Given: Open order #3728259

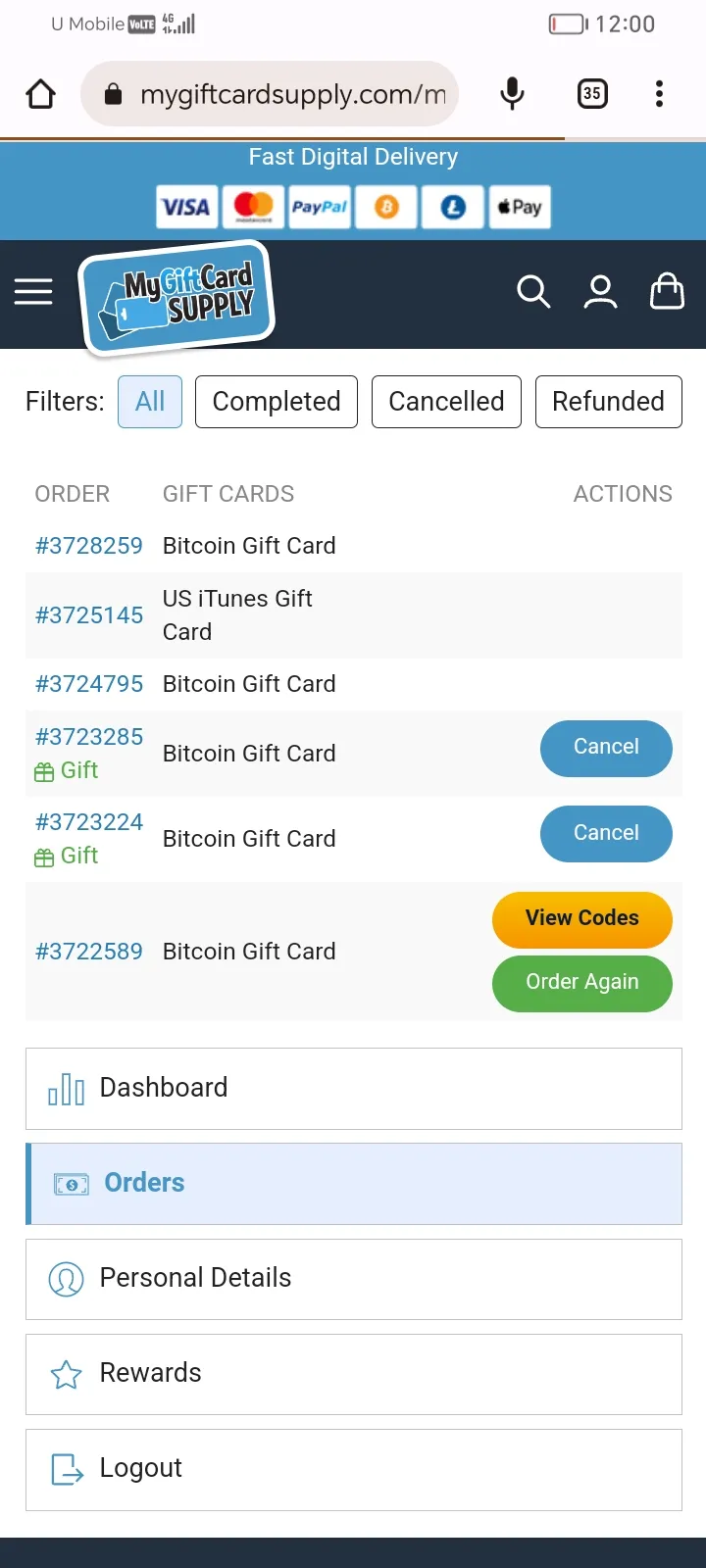Looking at the screenshot, I should (89, 546).
